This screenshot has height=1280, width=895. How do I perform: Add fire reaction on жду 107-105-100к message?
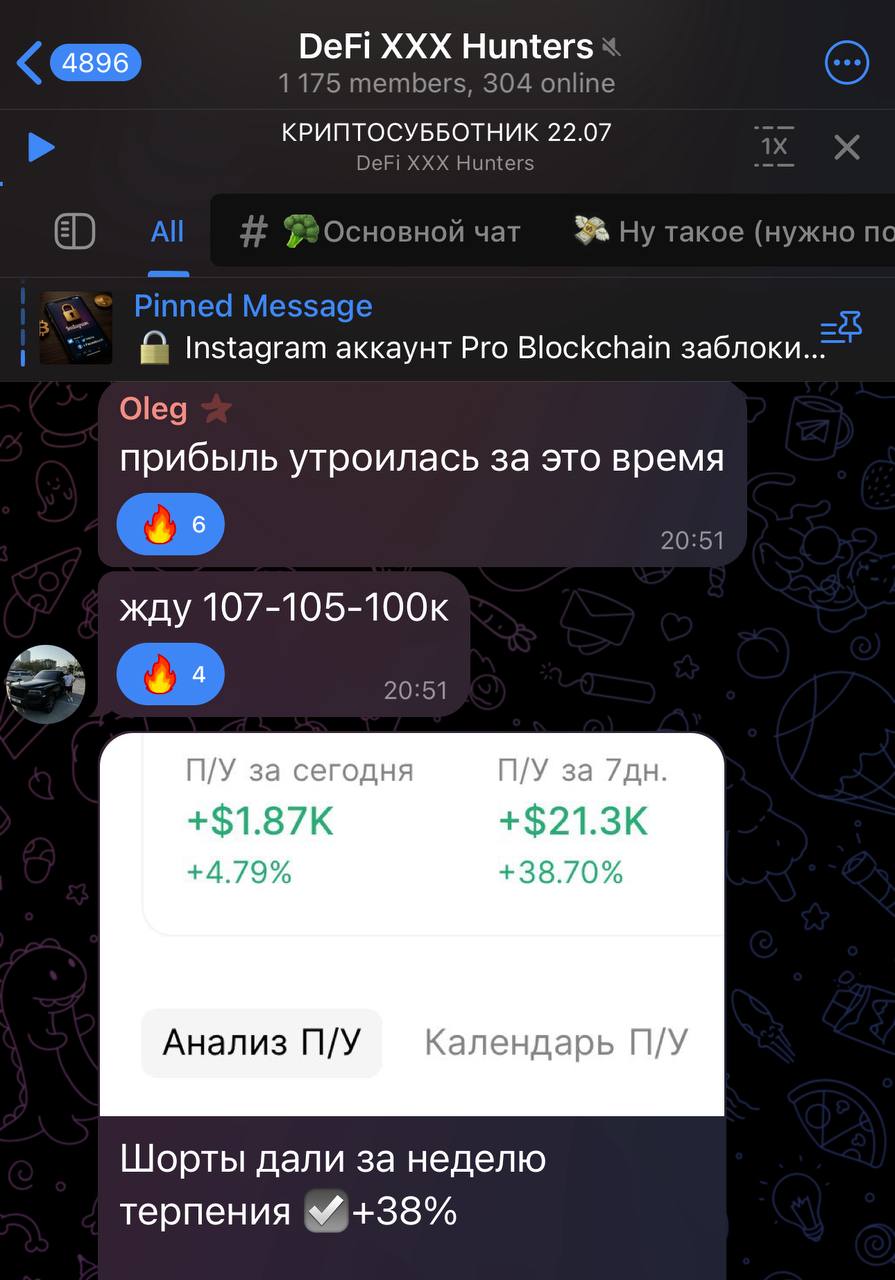pos(170,674)
